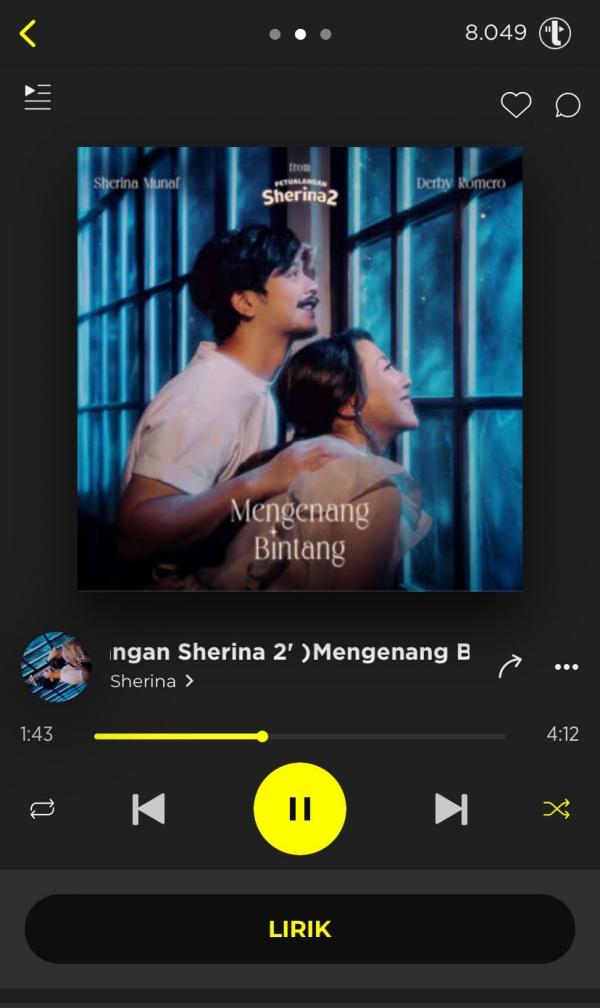This screenshot has height=1008, width=600.
Task: Toggle repeat mode
Action: click(x=42, y=809)
